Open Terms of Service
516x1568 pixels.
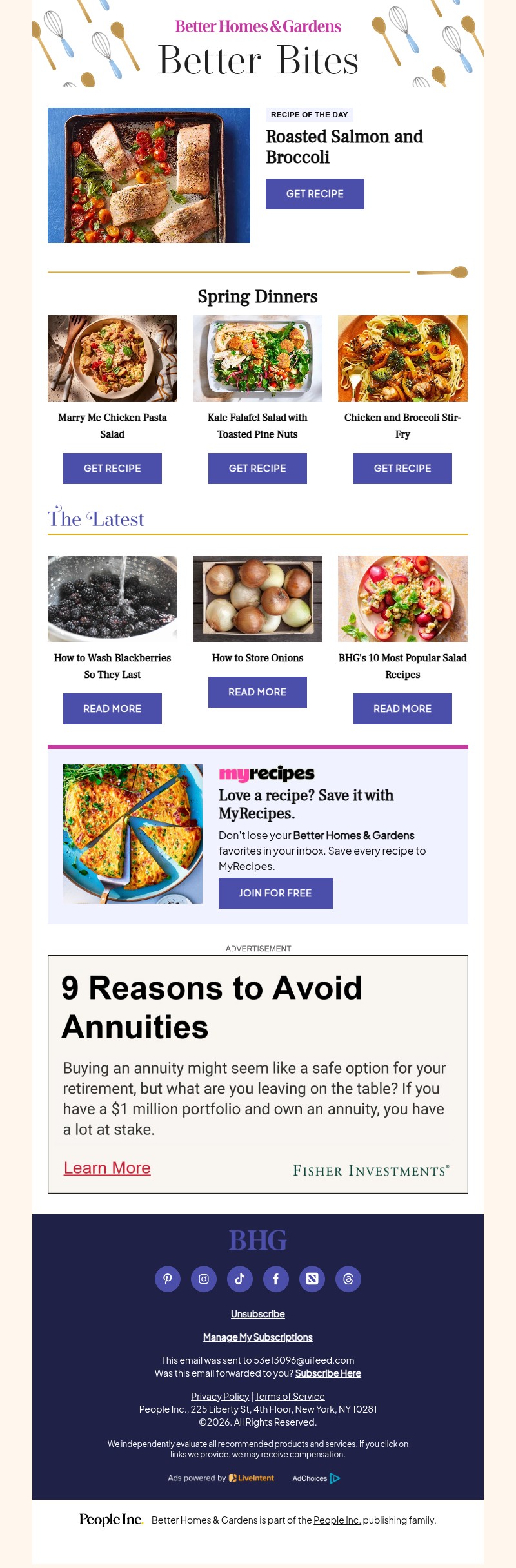(x=290, y=1397)
